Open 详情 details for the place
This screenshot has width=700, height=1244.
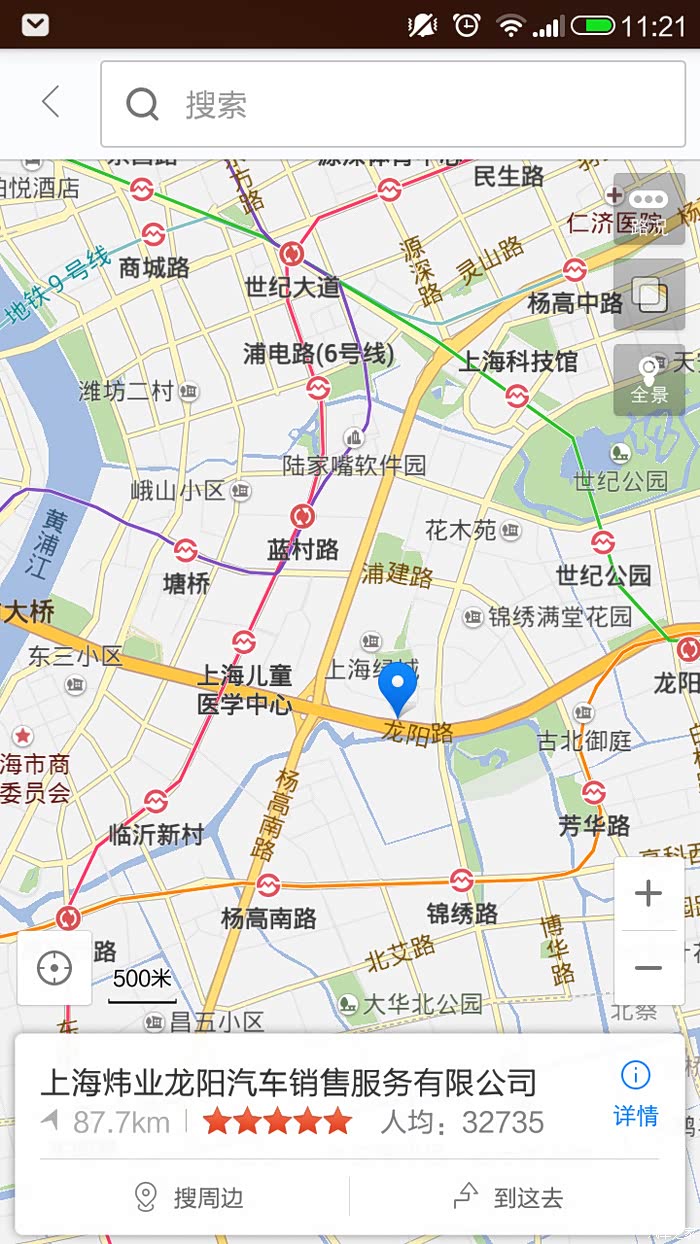(636, 1095)
